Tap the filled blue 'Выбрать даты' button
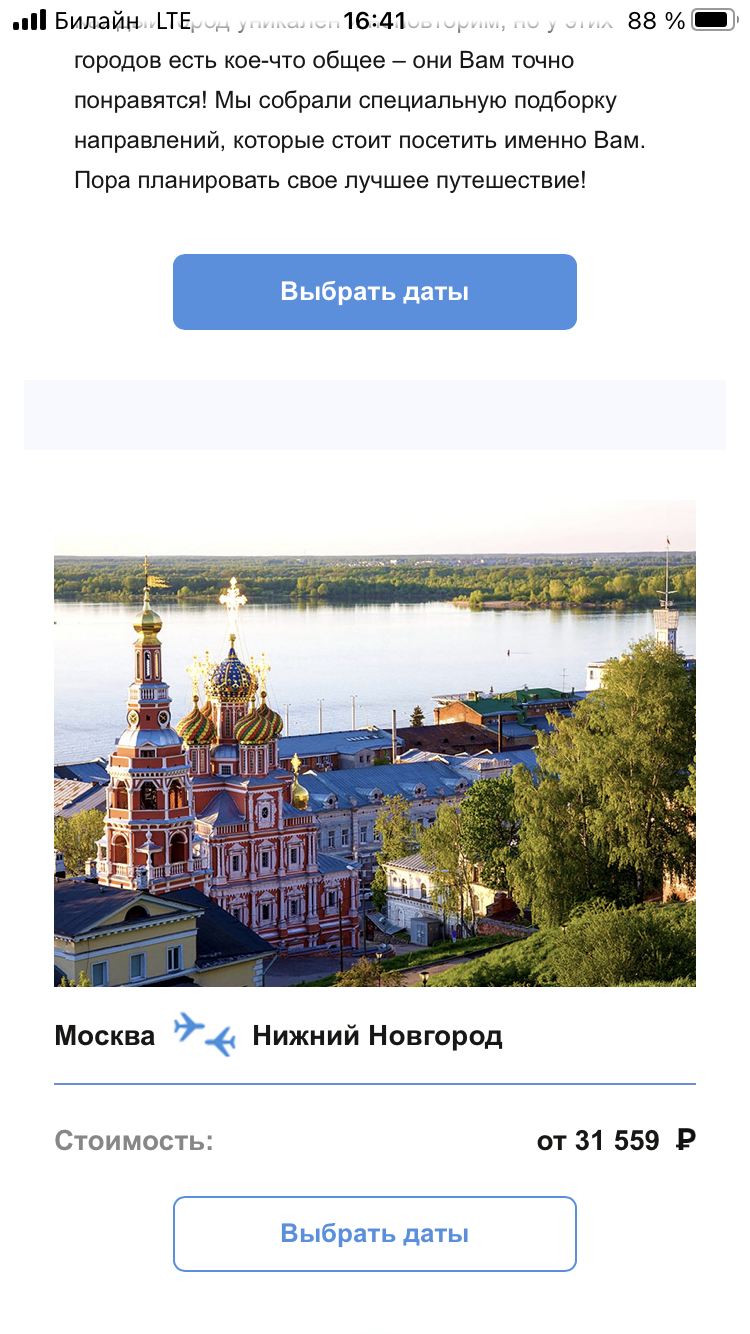Viewport: 750px width, 1334px height. coord(374,292)
